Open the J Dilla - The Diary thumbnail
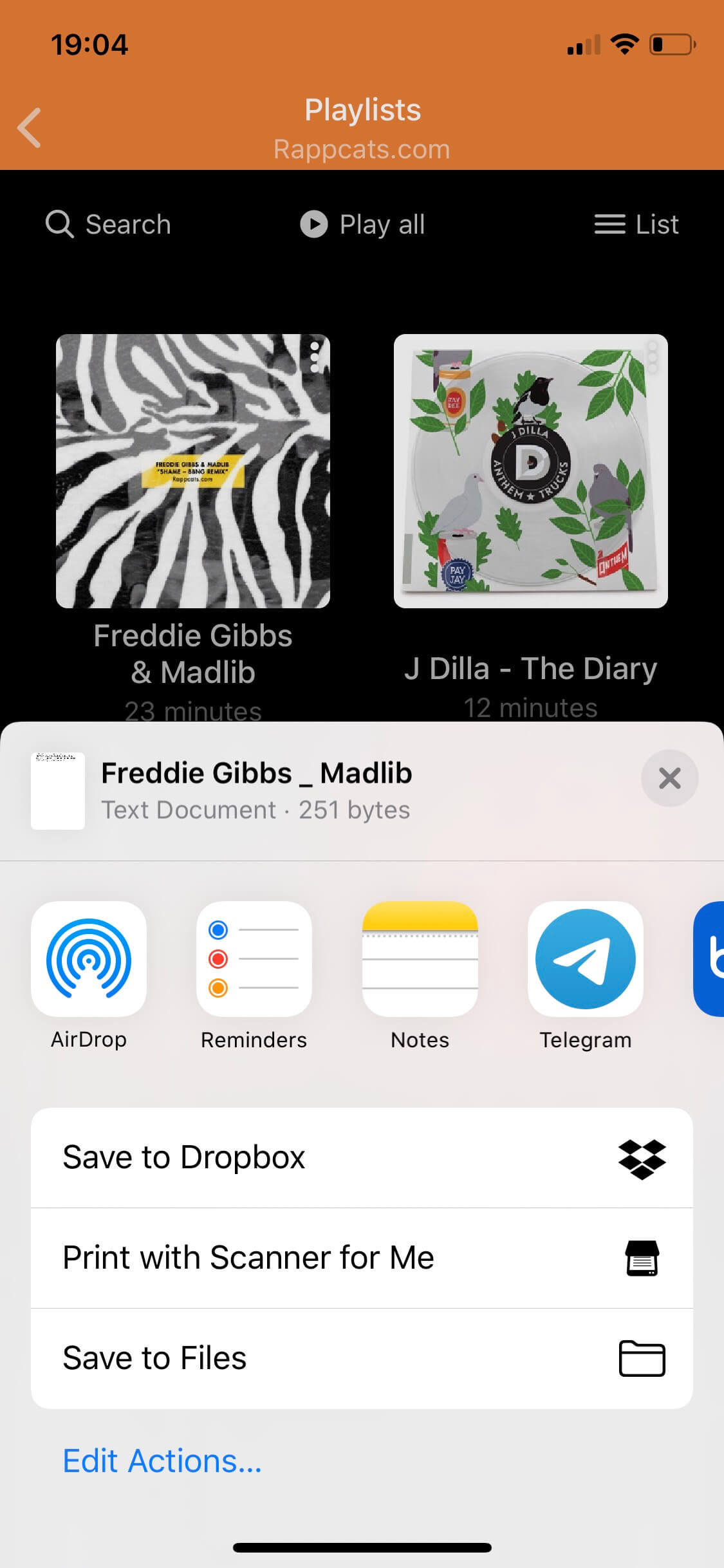724x1568 pixels. point(531,471)
